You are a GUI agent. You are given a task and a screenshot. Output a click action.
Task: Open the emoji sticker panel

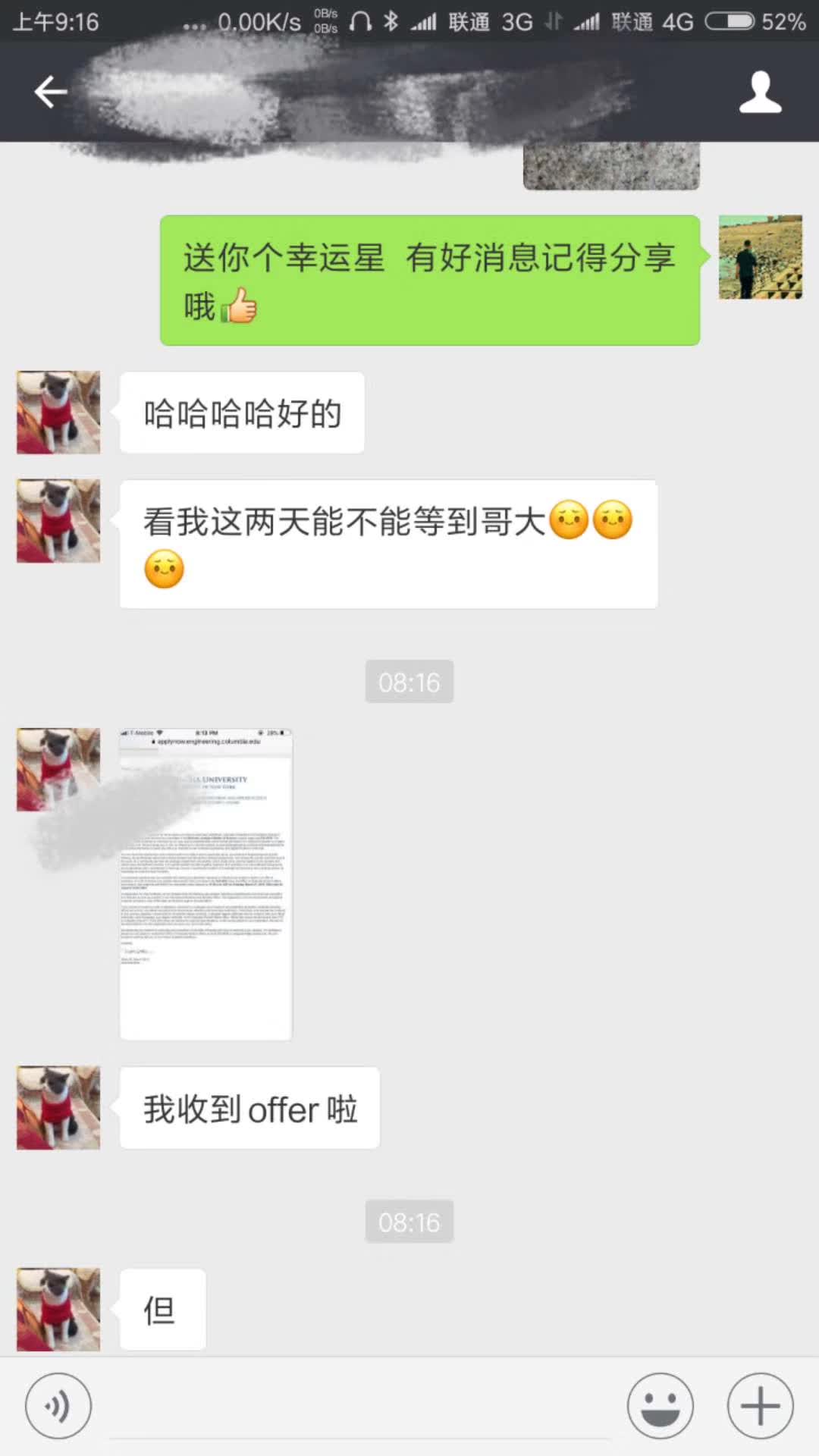(x=660, y=1405)
